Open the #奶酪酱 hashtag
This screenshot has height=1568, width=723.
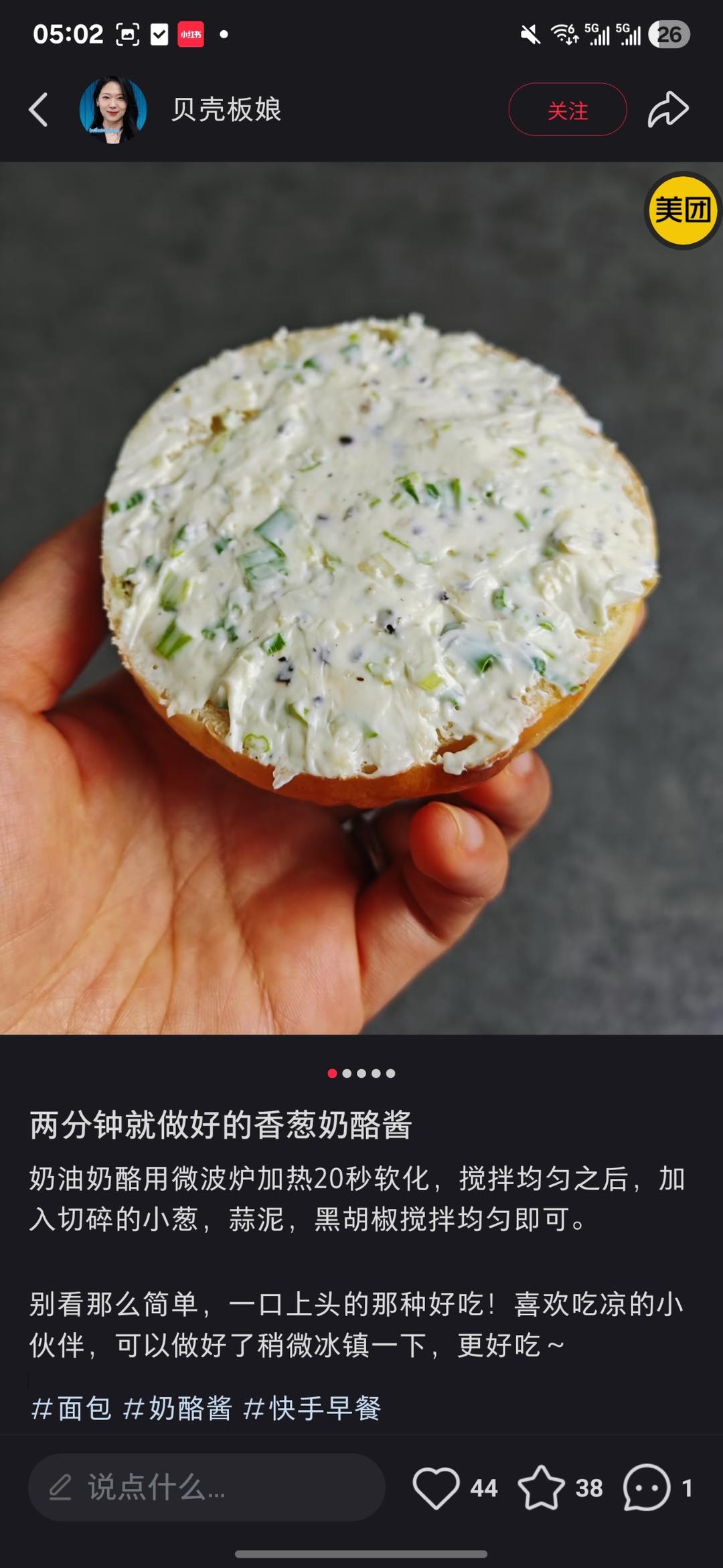click(x=178, y=1408)
